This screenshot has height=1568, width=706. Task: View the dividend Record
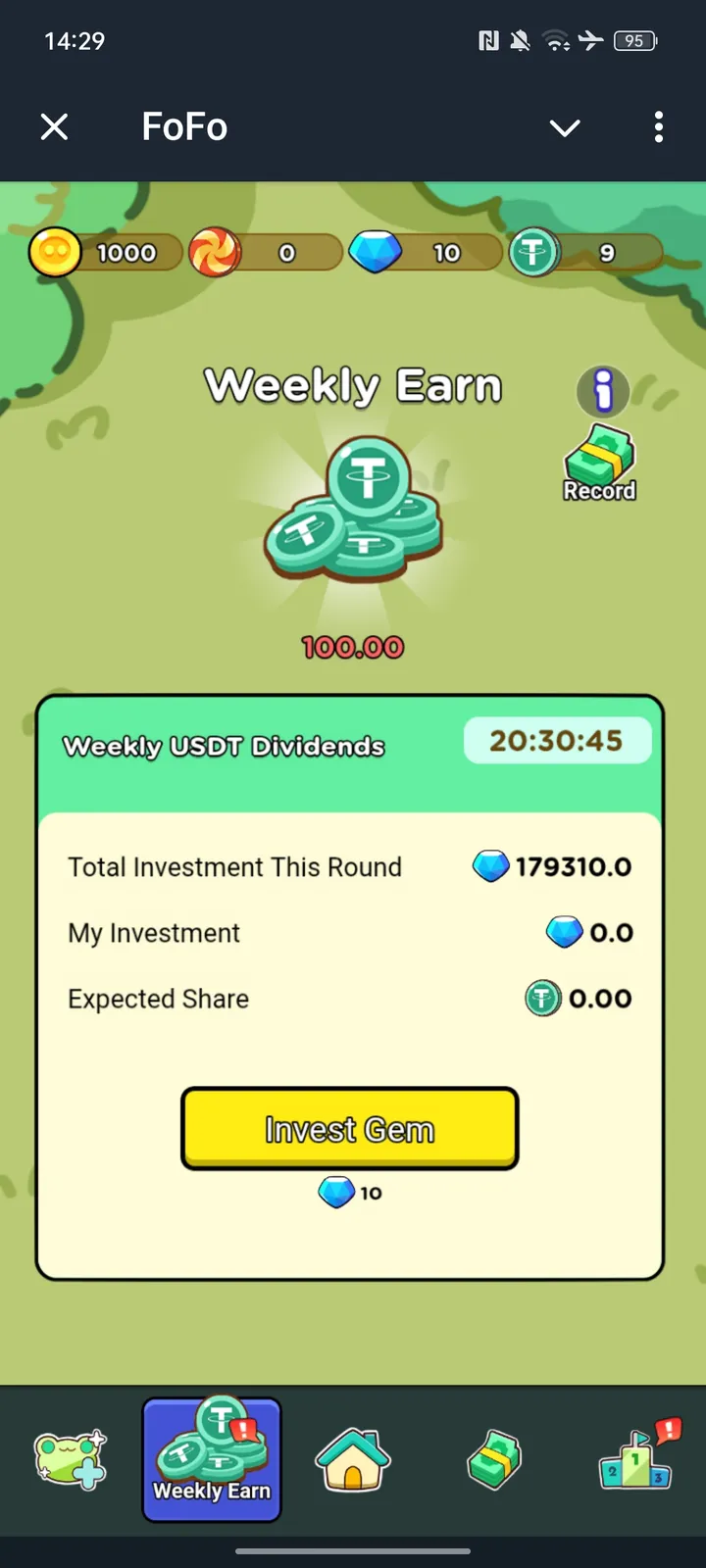coord(599,465)
